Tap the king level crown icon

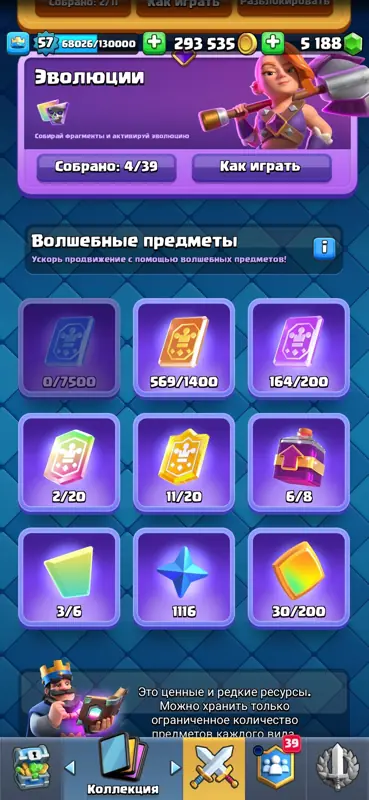pyautogui.click(x=18, y=43)
